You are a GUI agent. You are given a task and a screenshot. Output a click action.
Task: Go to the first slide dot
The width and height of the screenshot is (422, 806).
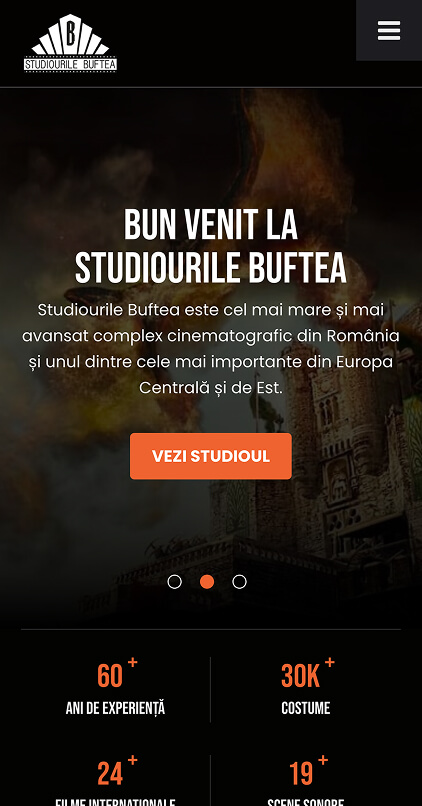(x=175, y=581)
